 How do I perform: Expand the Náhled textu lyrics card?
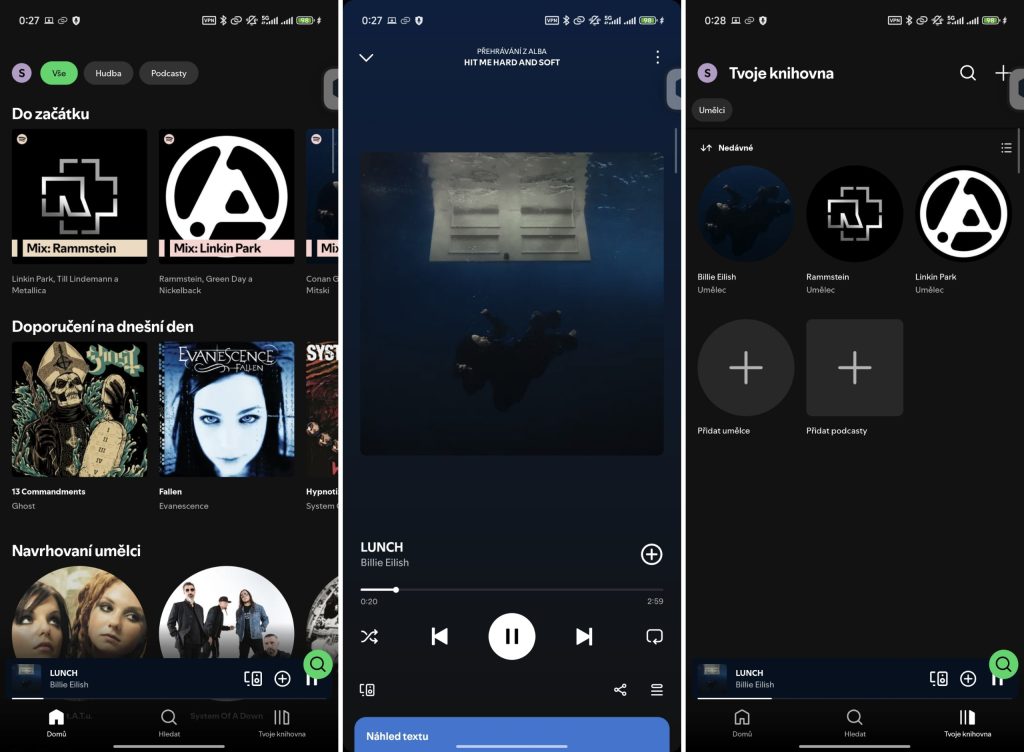point(511,735)
